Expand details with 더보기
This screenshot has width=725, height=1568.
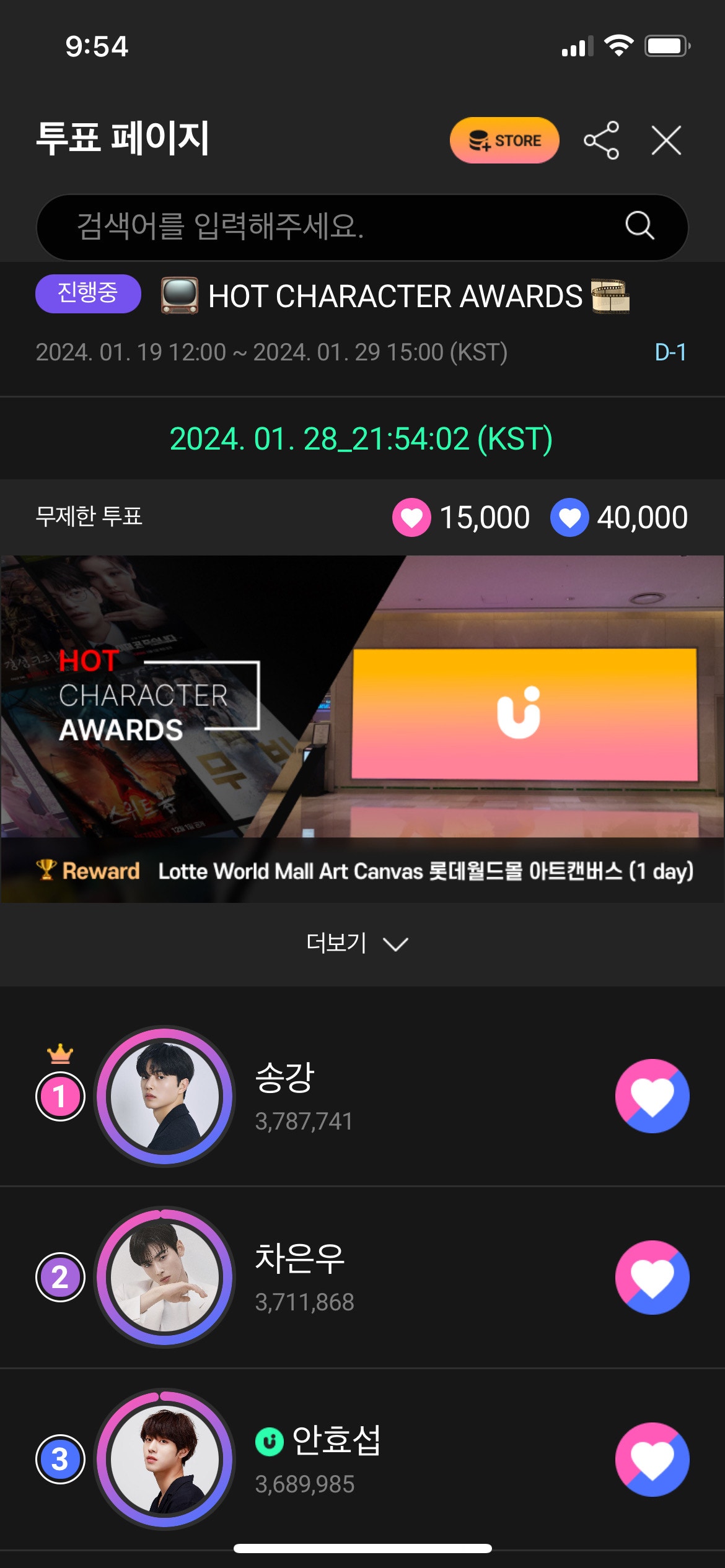click(x=358, y=943)
